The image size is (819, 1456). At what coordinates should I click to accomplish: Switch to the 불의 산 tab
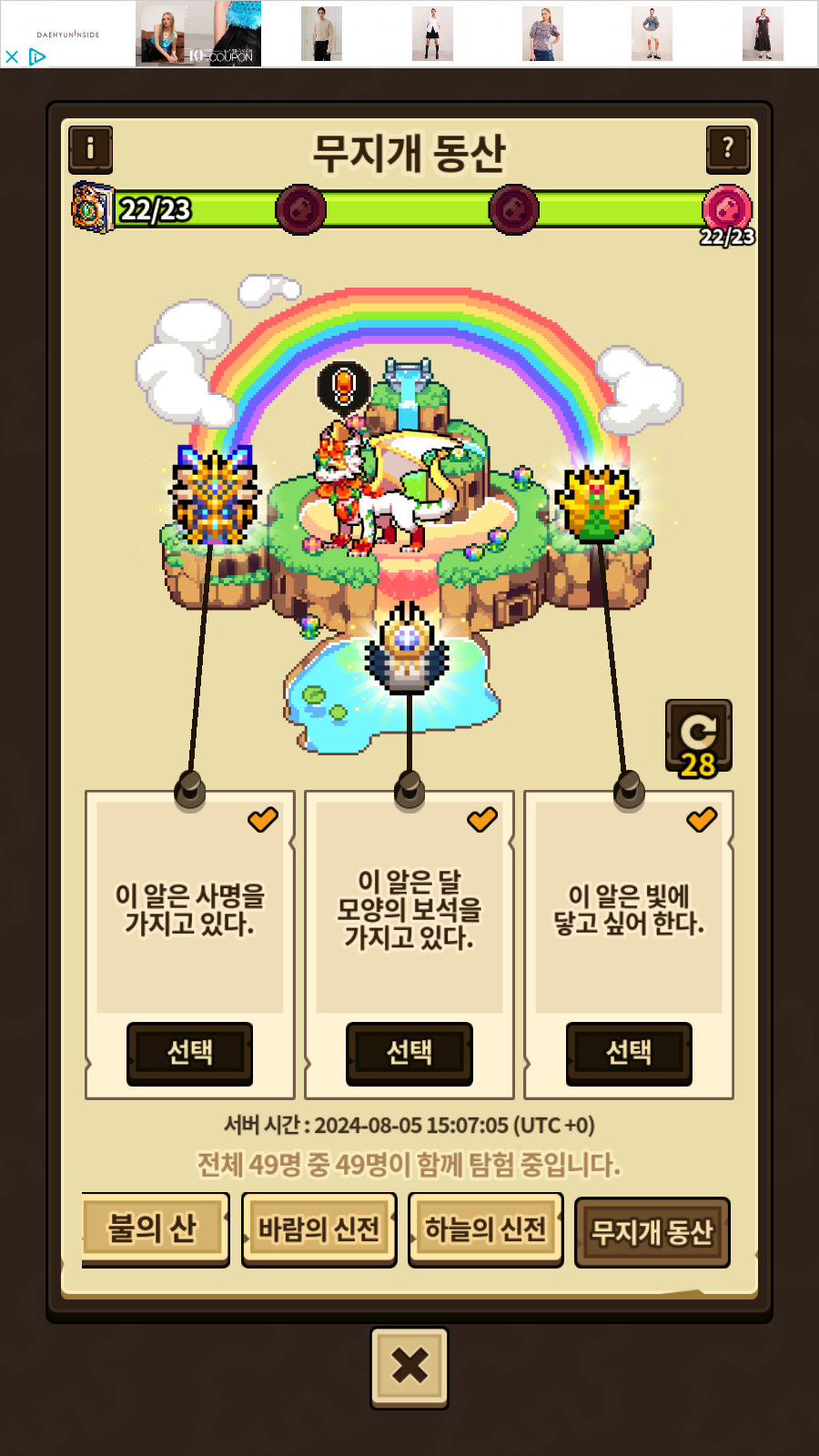(153, 1228)
